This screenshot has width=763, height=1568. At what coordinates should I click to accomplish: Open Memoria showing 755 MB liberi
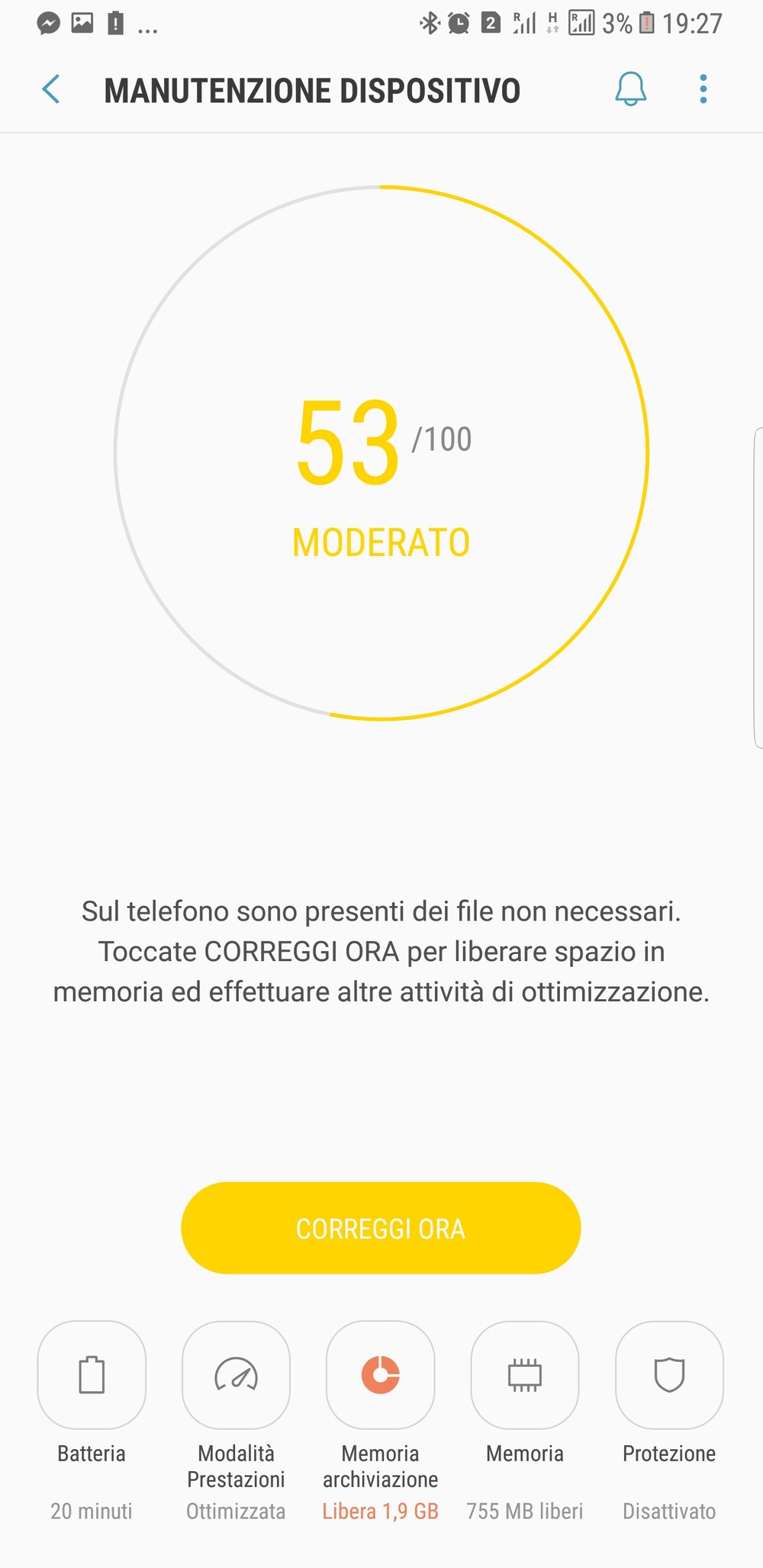[x=525, y=1375]
